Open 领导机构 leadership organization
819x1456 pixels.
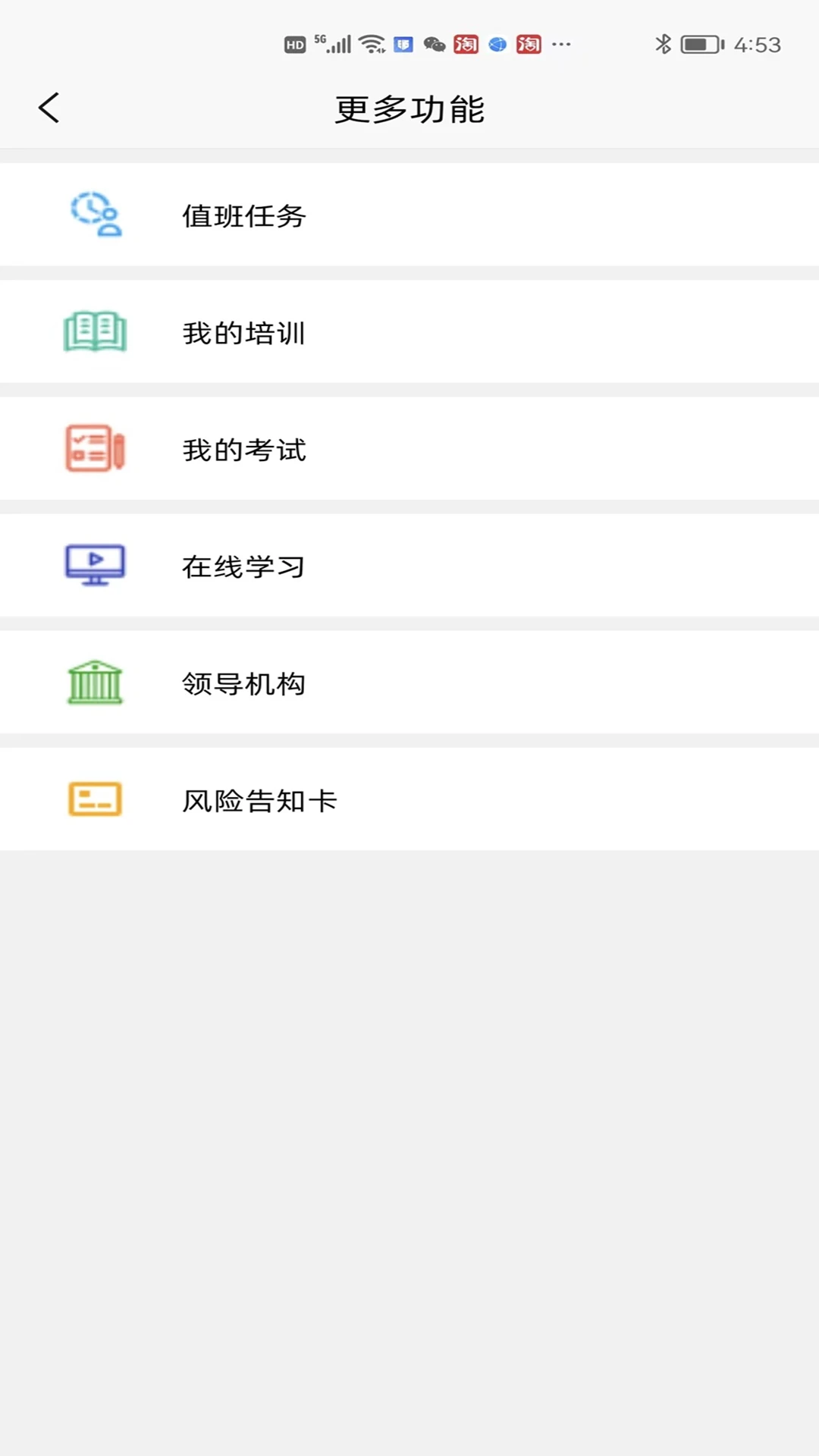coord(243,683)
